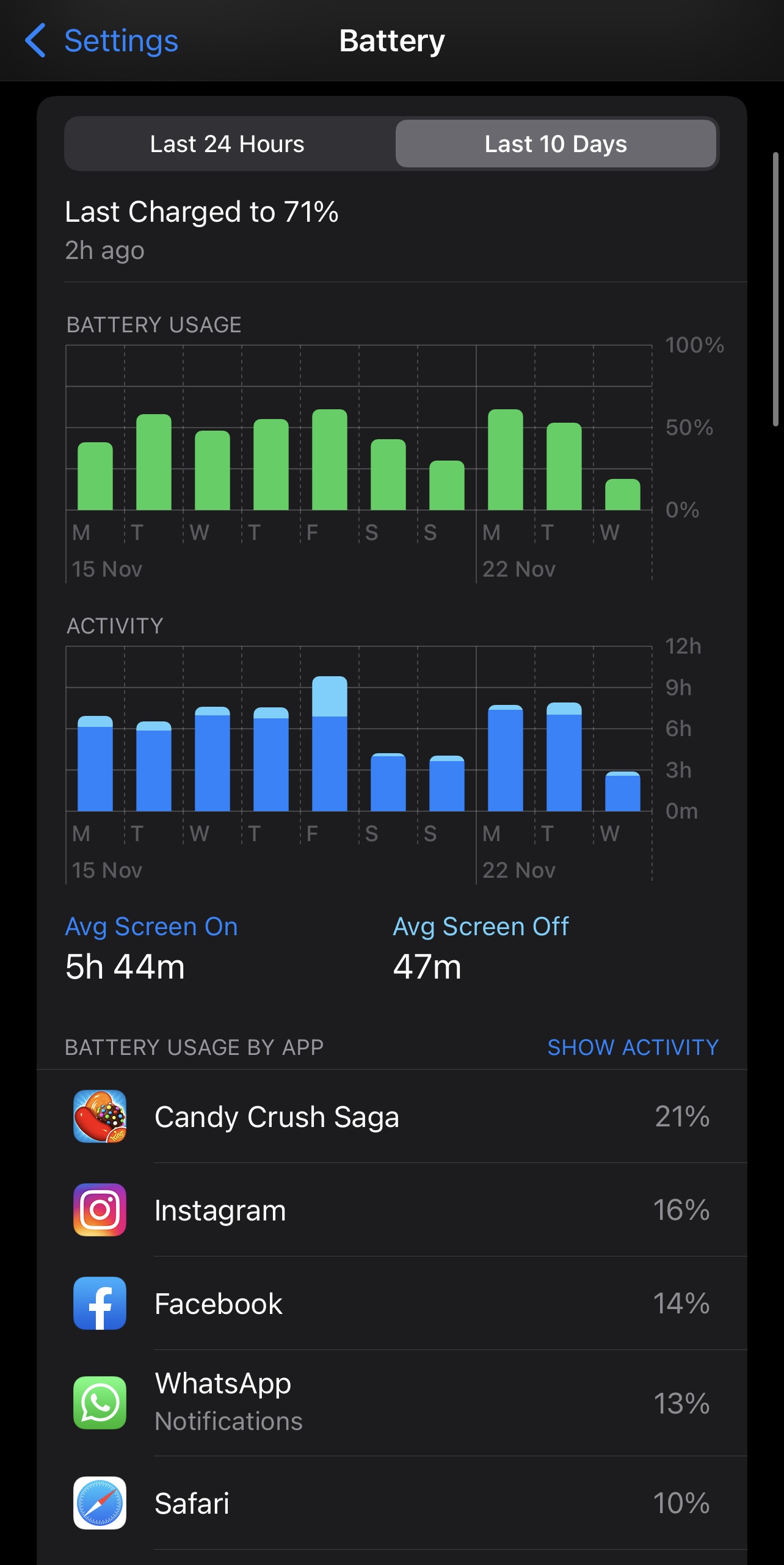Viewport: 784px width, 1565px height.
Task: Tap the 22 Nov Monday bar in Activity chart
Action: tap(506, 758)
